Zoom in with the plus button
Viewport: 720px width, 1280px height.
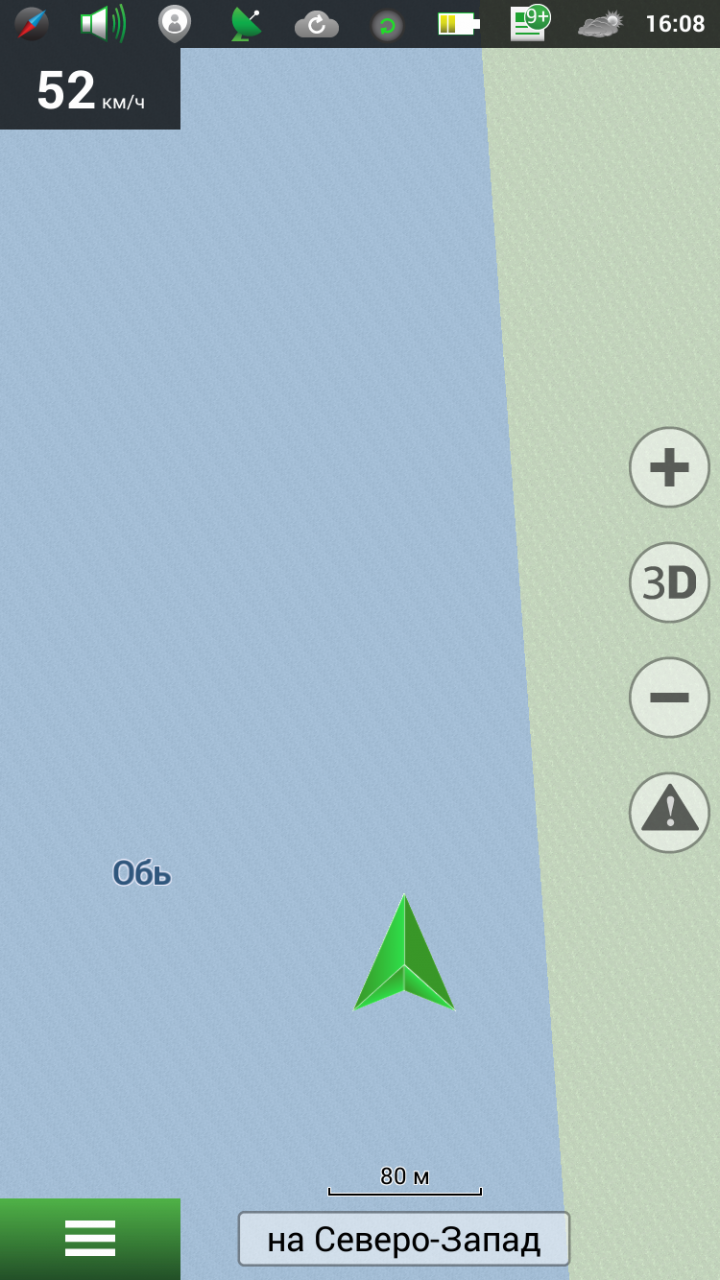[669, 467]
